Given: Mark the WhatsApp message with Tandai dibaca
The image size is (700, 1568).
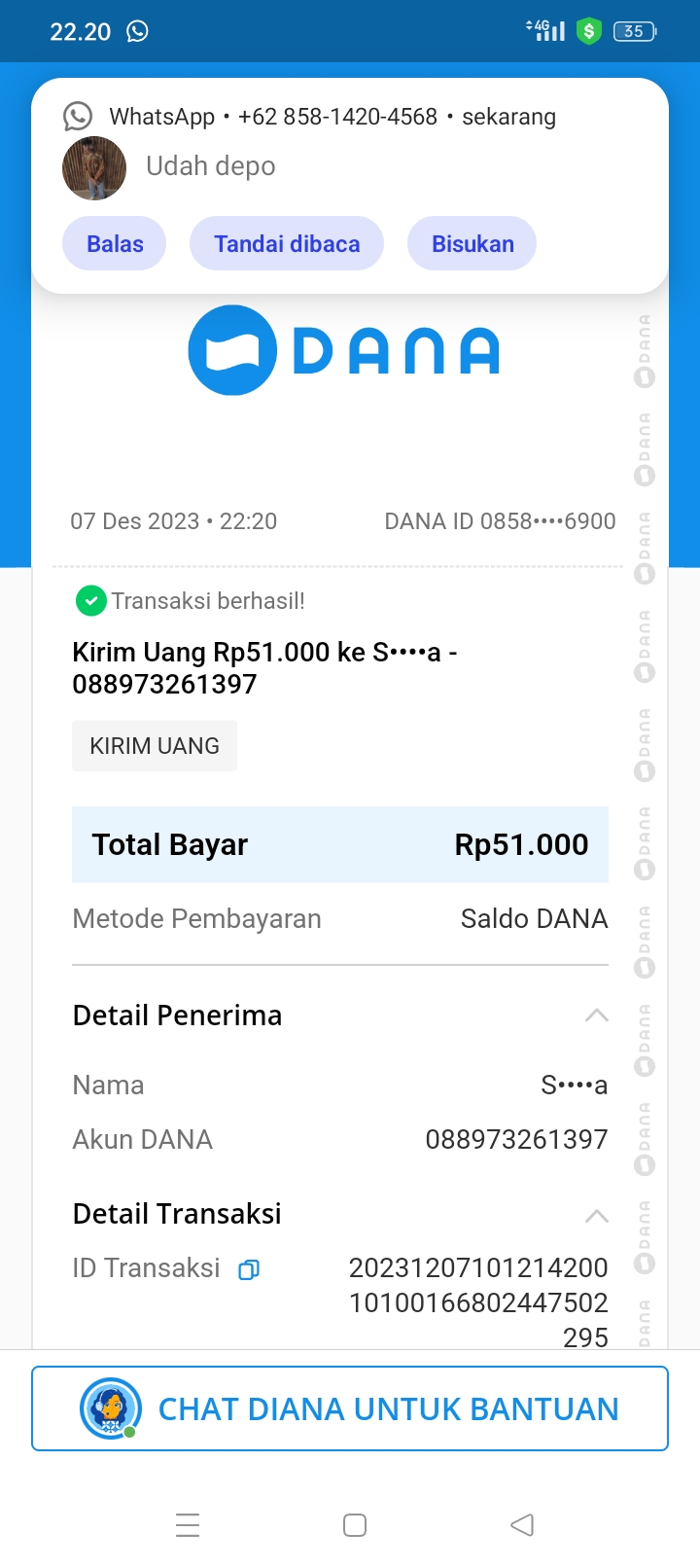Looking at the screenshot, I should tap(287, 244).
